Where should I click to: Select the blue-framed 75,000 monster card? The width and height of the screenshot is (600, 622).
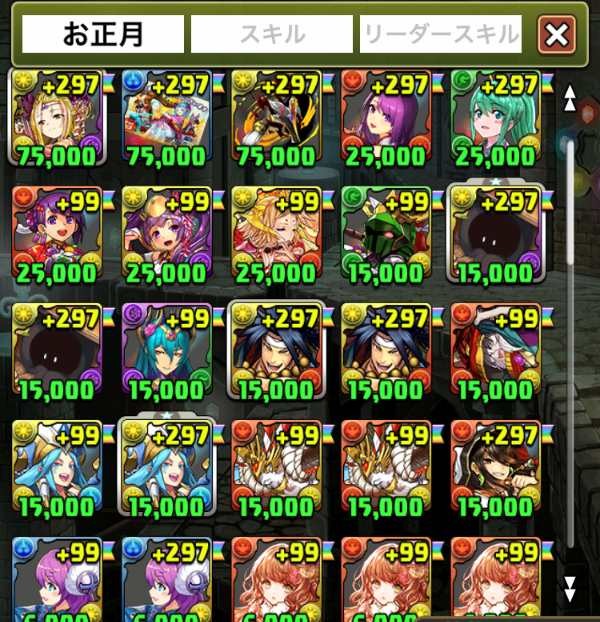coord(166,118)
